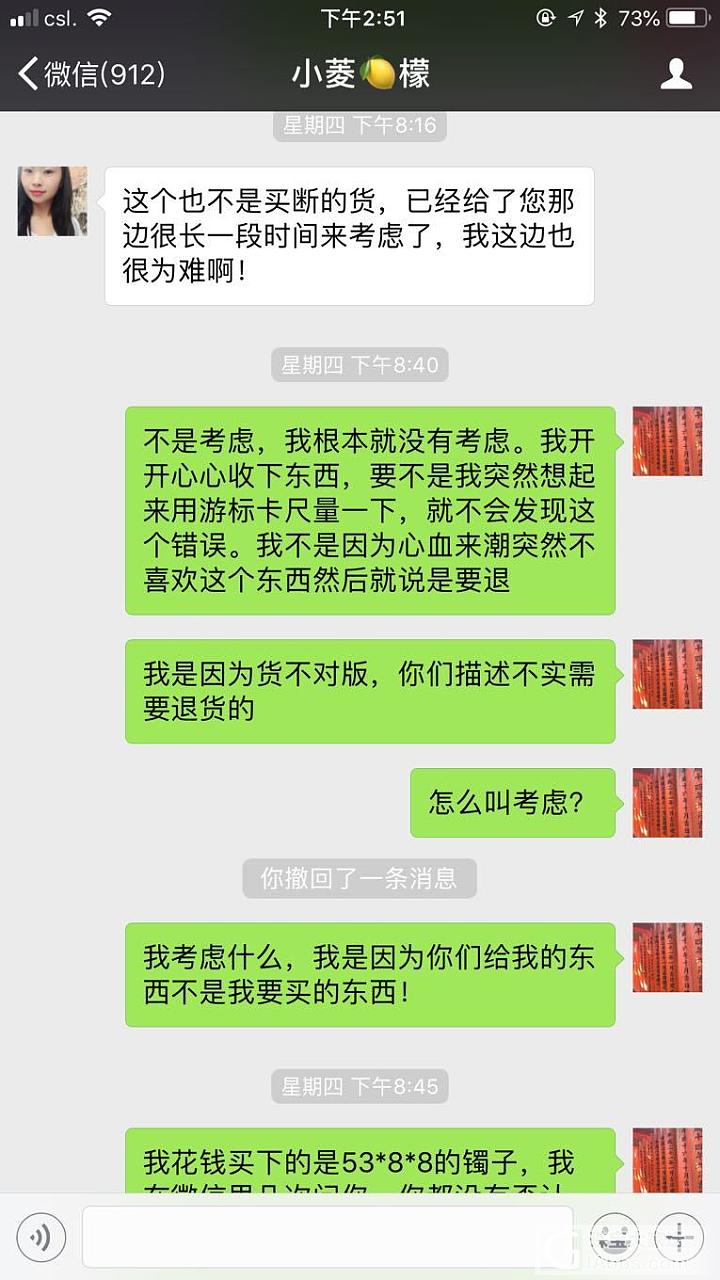Open the plus attachments menu
Viewport: 720px width, 1280px height.
tap(679, 1237)
